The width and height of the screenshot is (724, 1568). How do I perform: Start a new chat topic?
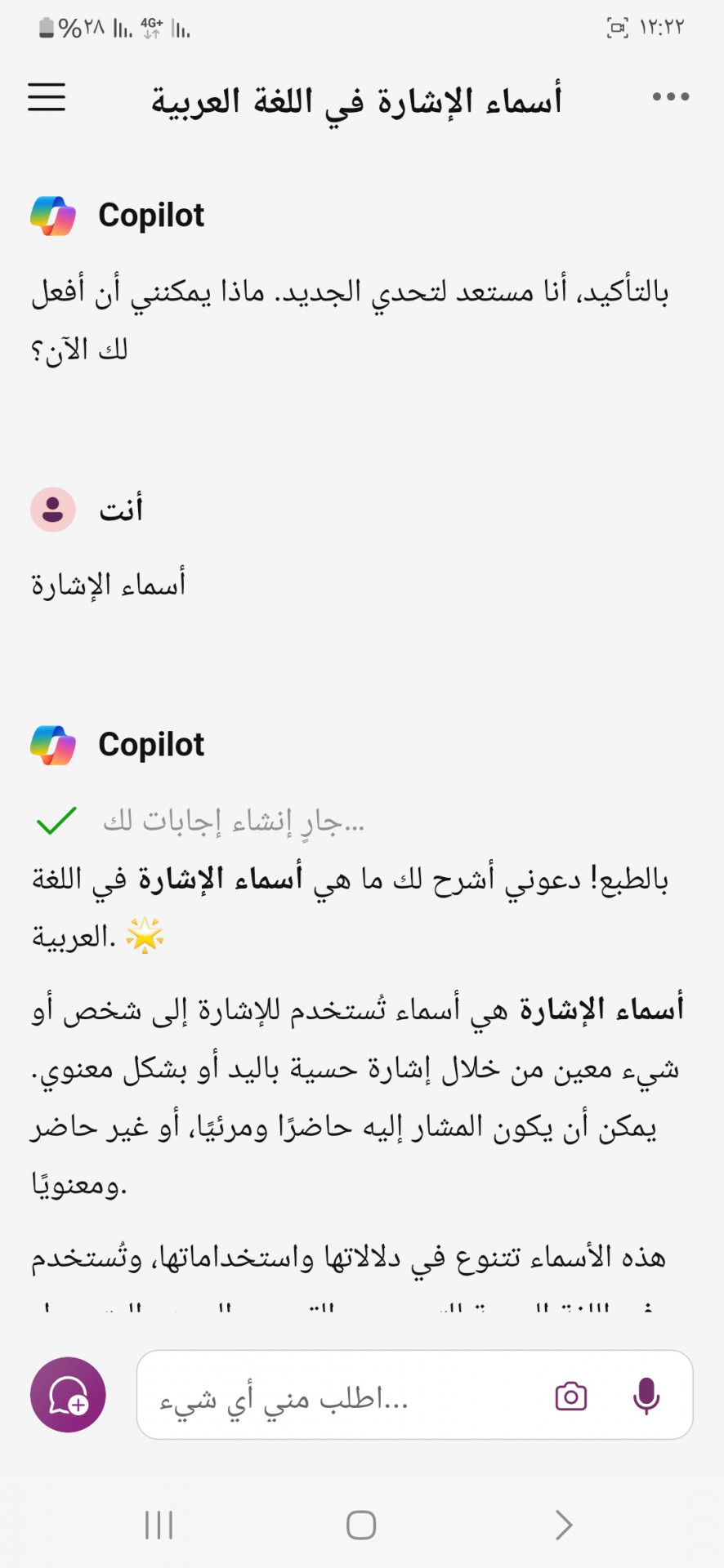pos(68,1395)
